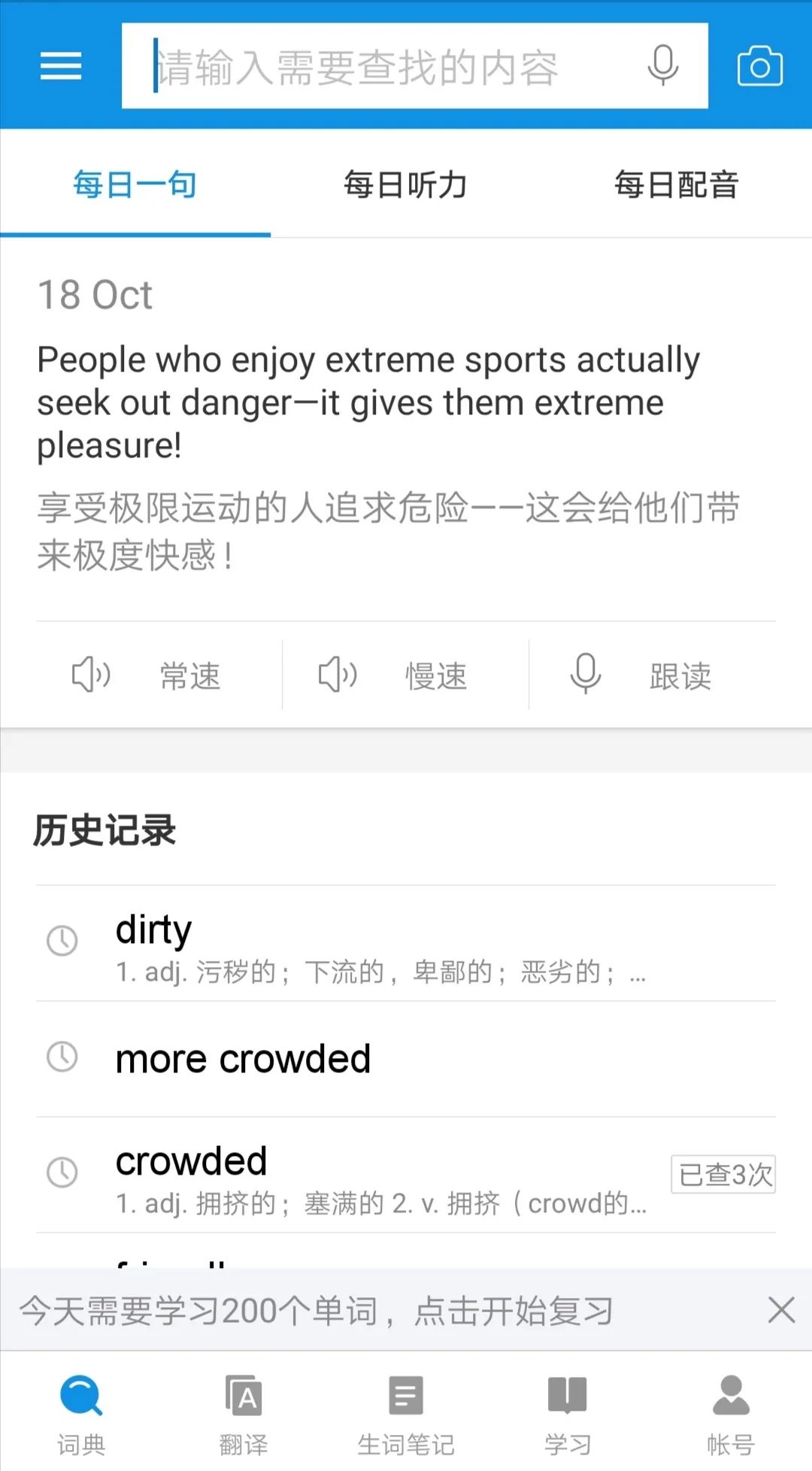Switch to the 每日听力 tab
This screenshot has height=1471, width=812.
pos(405,185)
